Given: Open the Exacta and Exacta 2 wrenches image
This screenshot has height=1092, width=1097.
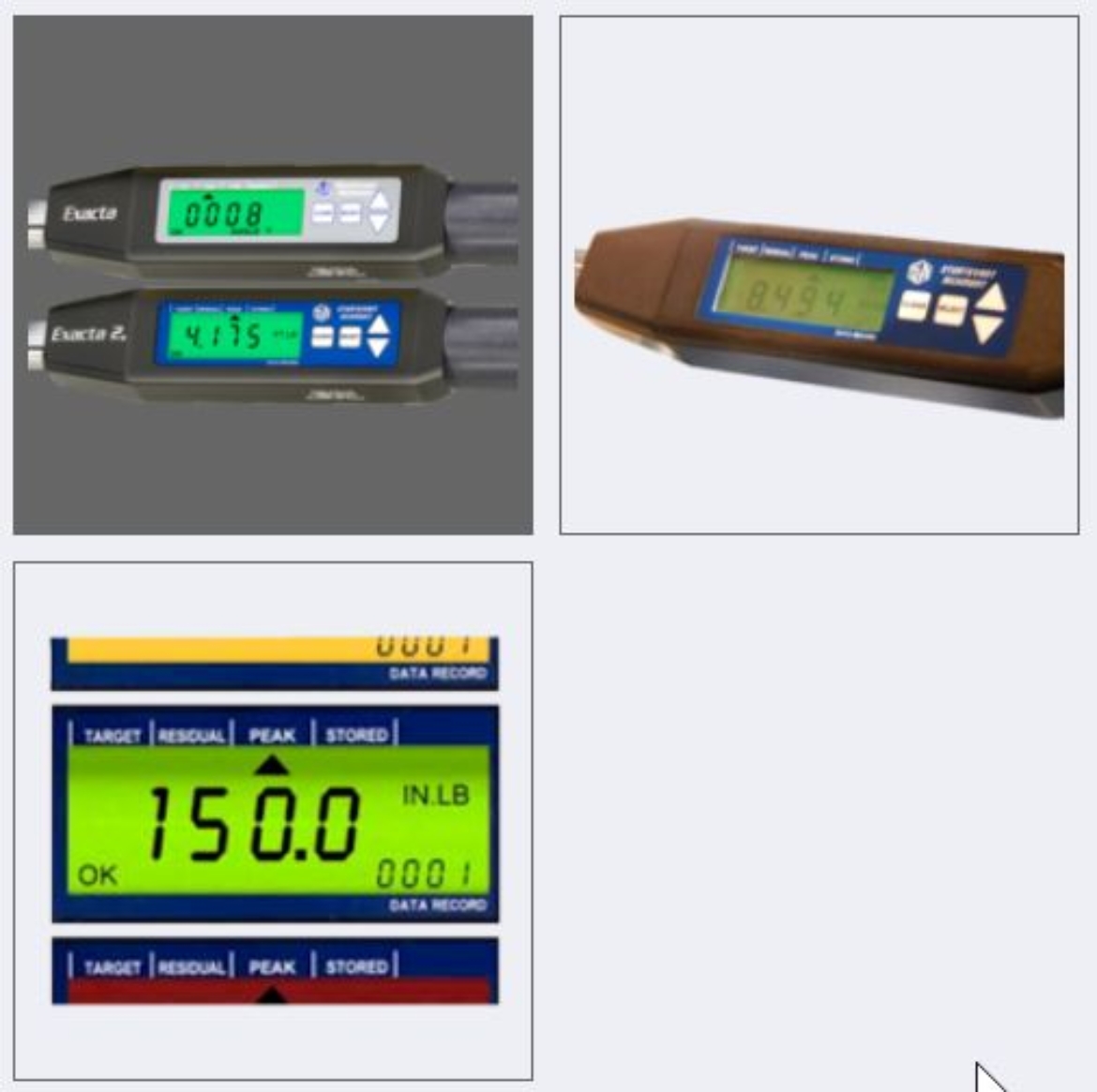Looking at the screenshot, I should [273, 275].
